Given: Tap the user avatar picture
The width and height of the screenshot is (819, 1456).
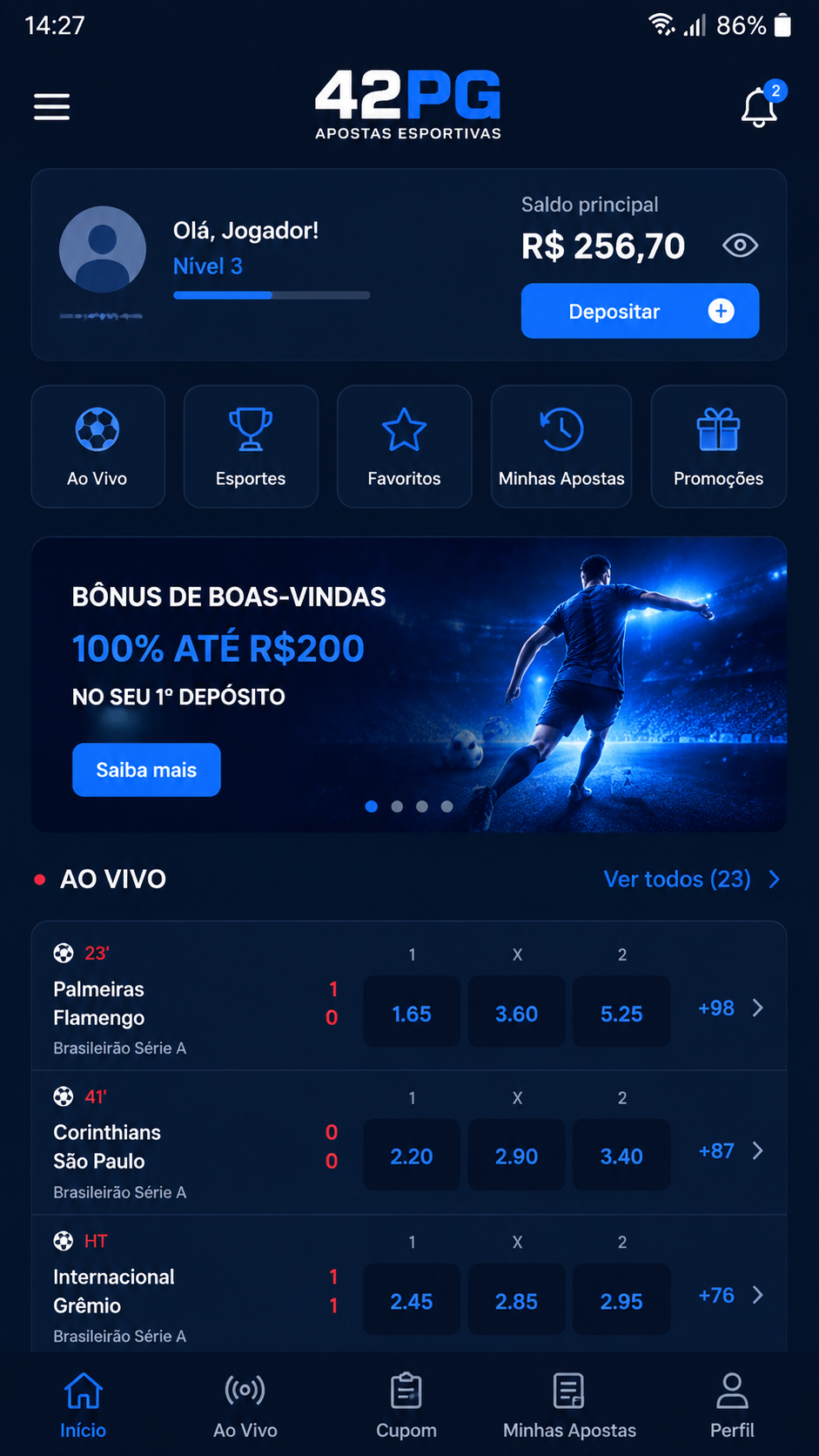Looking at the screenshot, I should [x=103, y=250].
